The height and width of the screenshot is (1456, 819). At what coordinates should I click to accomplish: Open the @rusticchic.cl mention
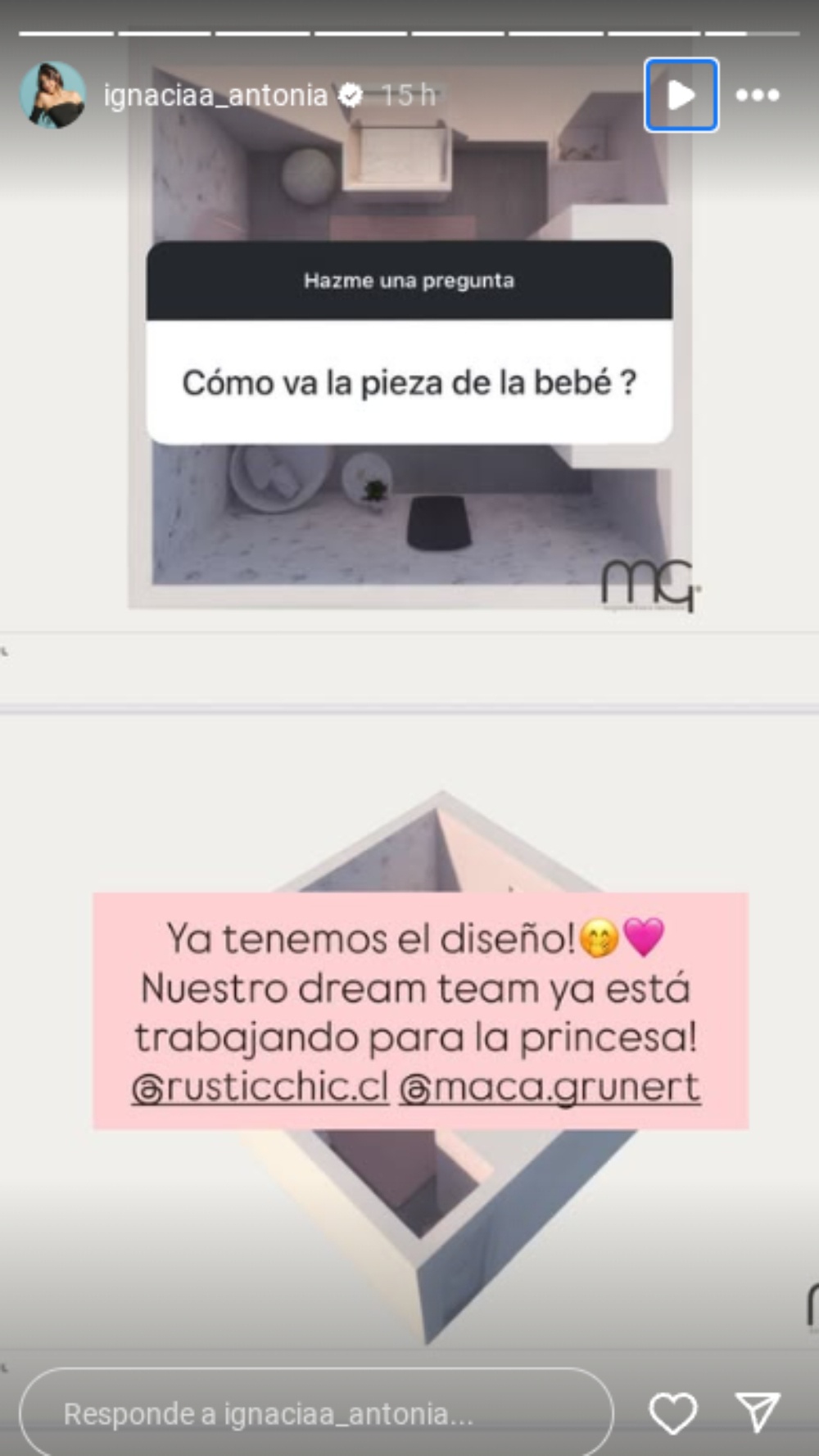click(x=260, y=1087)
